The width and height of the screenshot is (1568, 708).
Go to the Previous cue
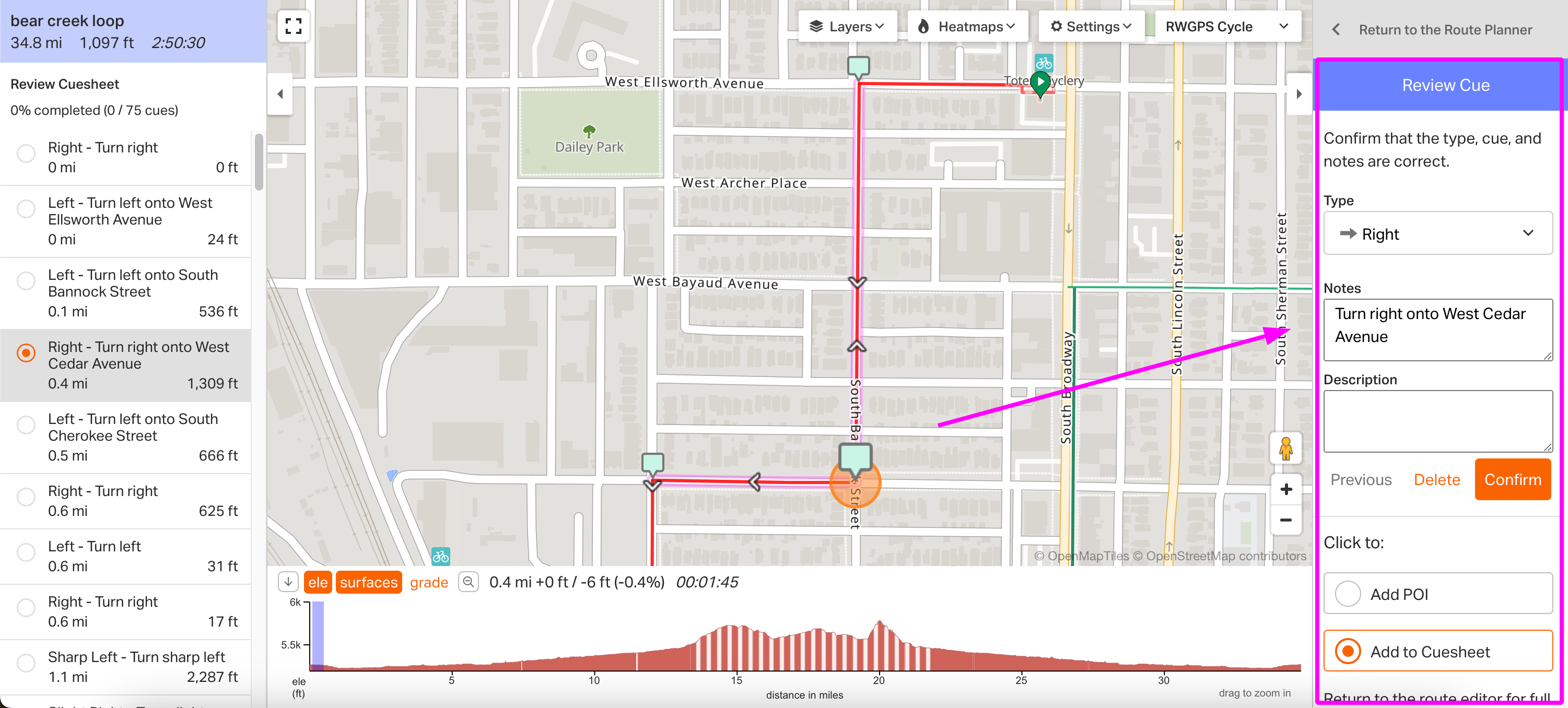click(1361, 479)
